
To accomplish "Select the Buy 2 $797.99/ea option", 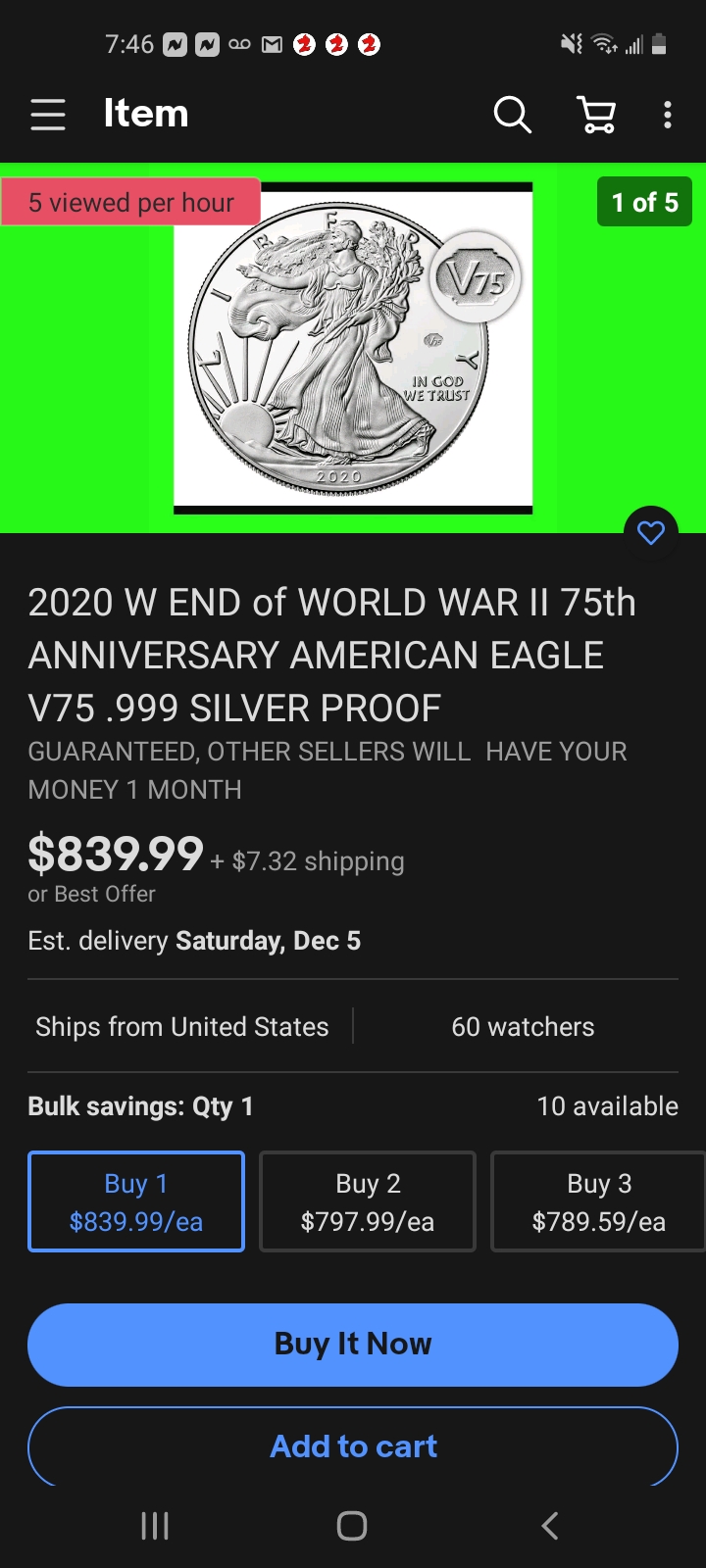I will (x=368, y=1201).
